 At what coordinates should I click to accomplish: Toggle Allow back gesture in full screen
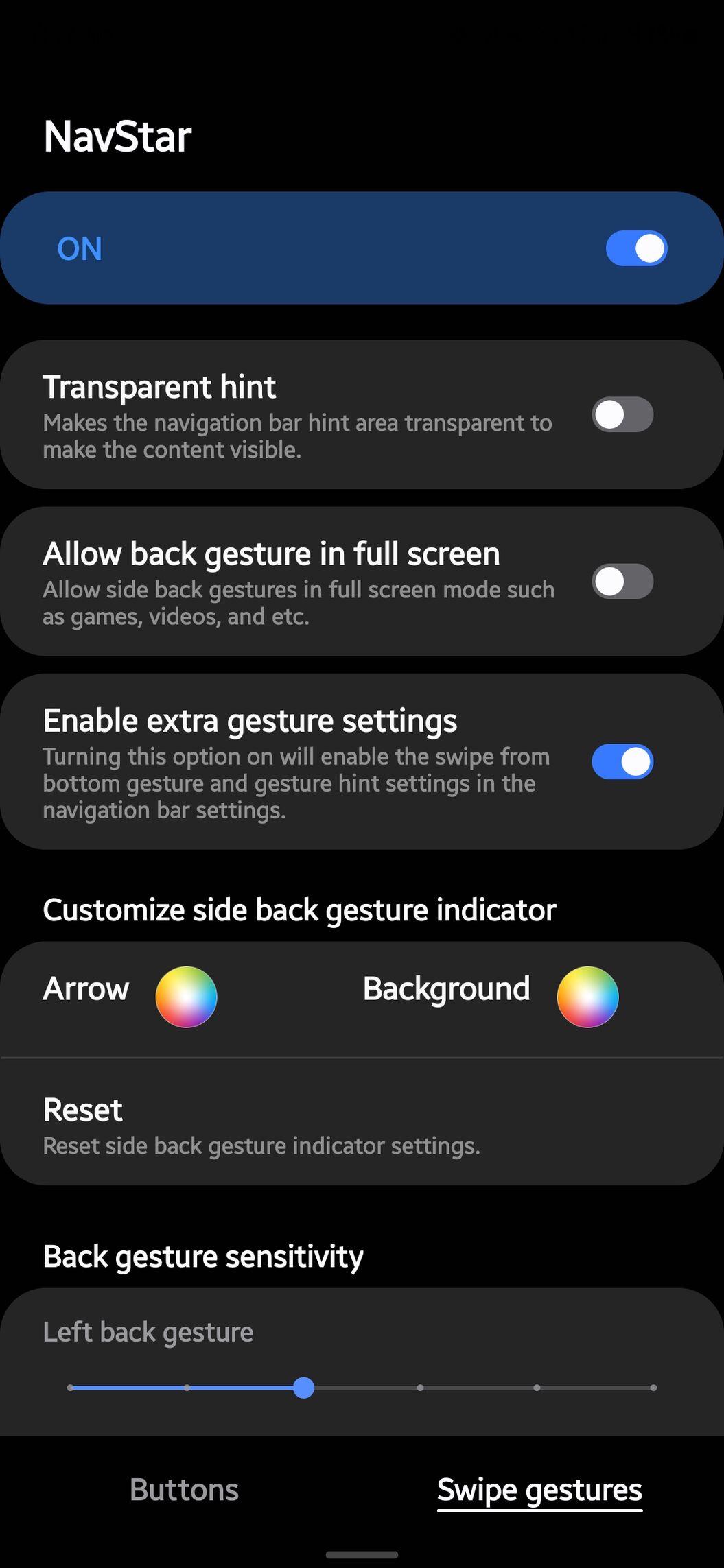coord(622,582)
